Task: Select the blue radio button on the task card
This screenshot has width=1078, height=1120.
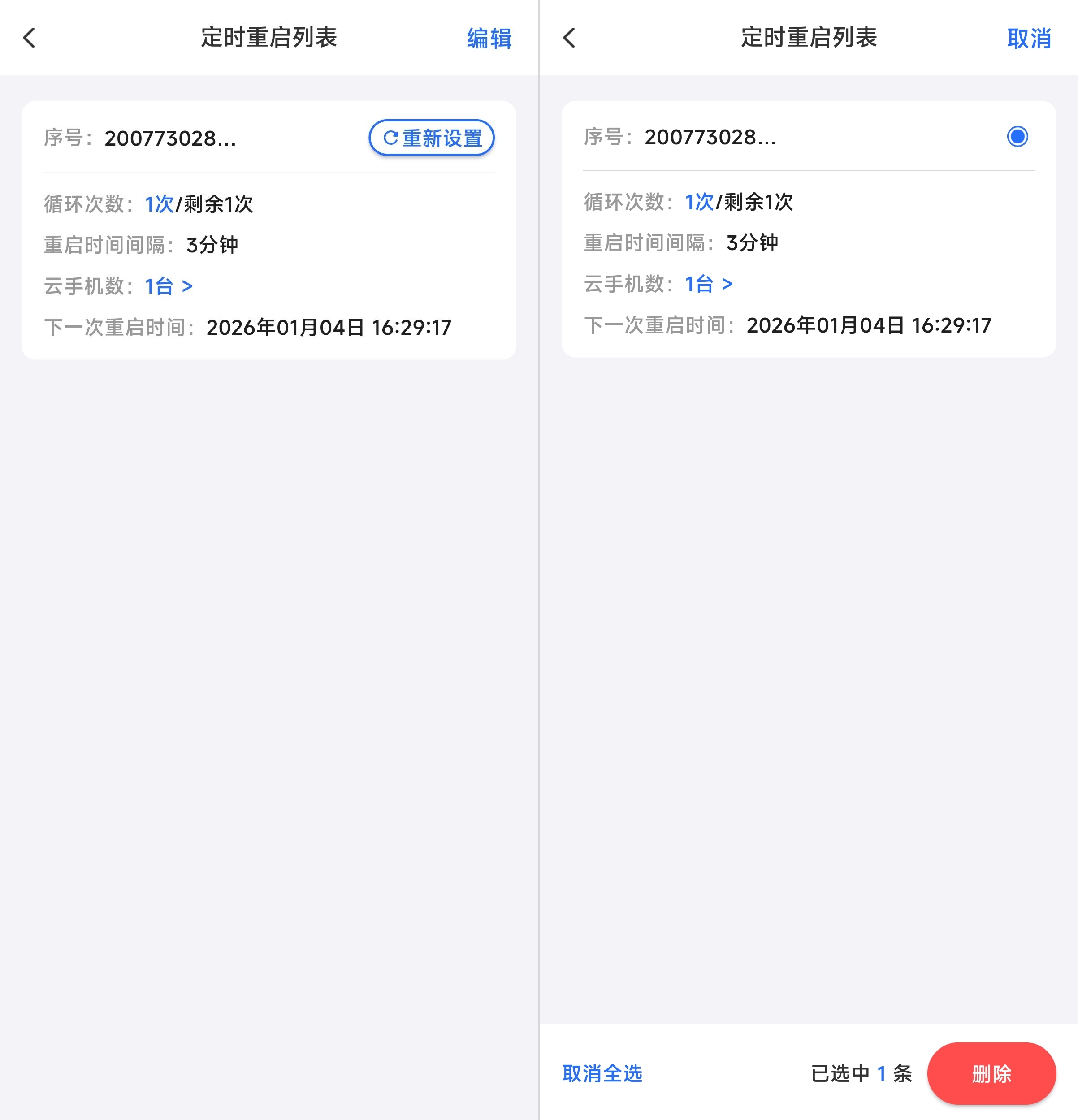Action: coord(1017,137)
